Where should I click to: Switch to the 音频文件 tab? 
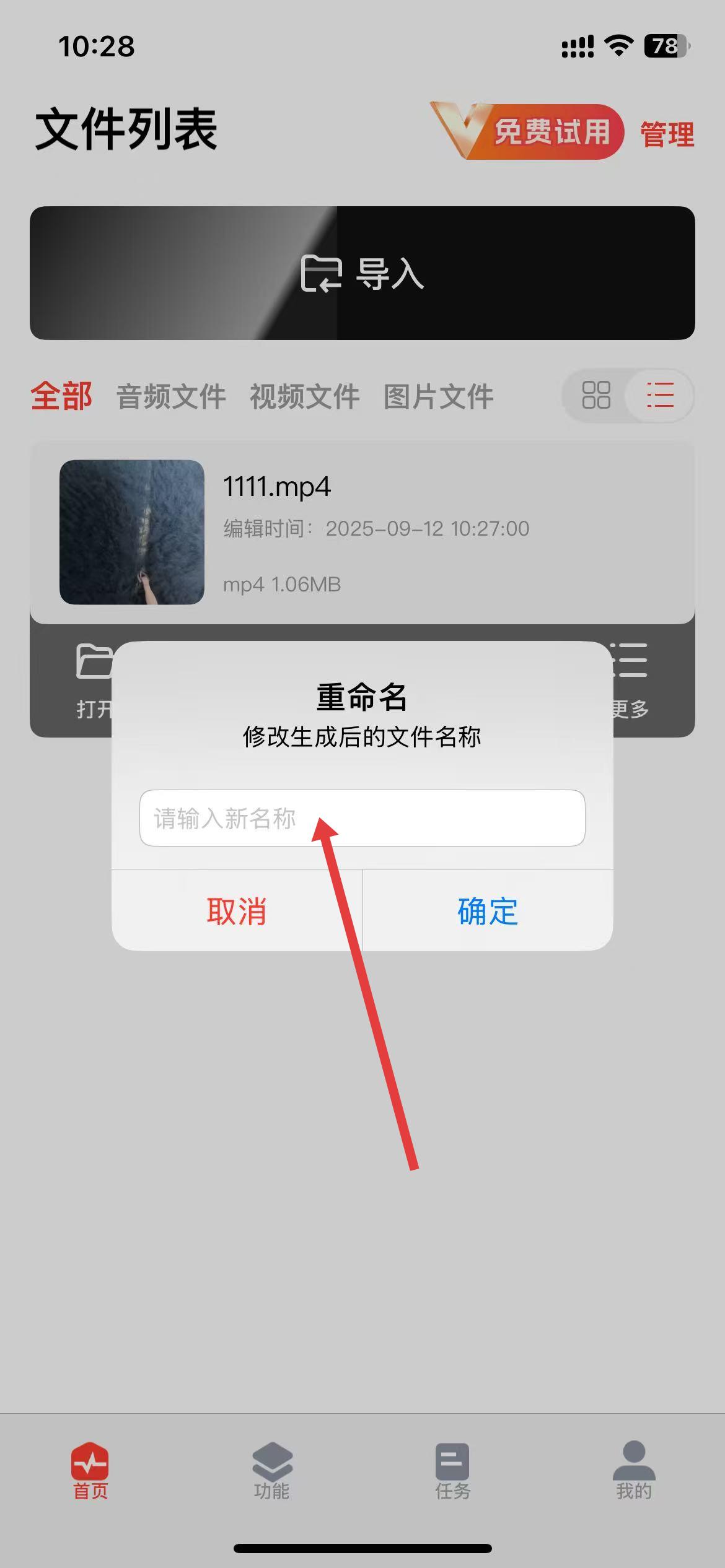(x=171, y=396)
